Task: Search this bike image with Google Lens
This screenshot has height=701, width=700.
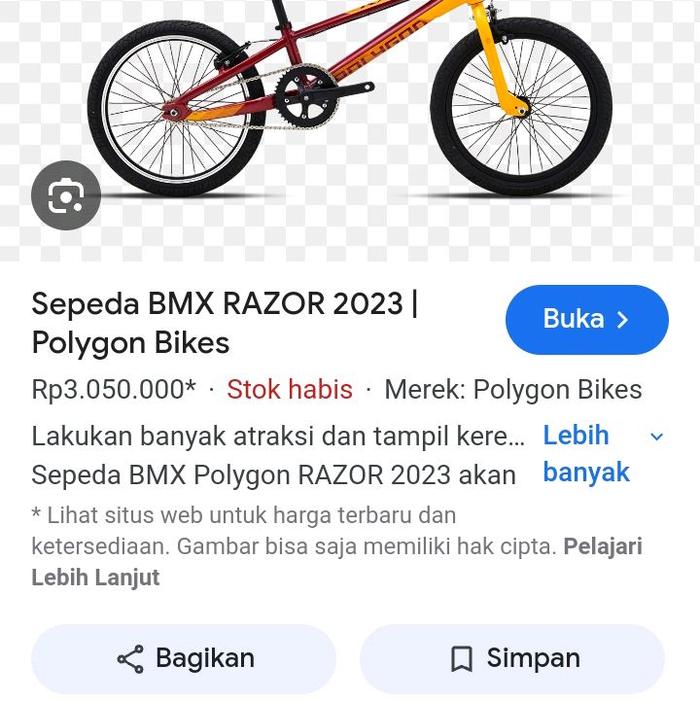Action: click(x=66, y=195)
